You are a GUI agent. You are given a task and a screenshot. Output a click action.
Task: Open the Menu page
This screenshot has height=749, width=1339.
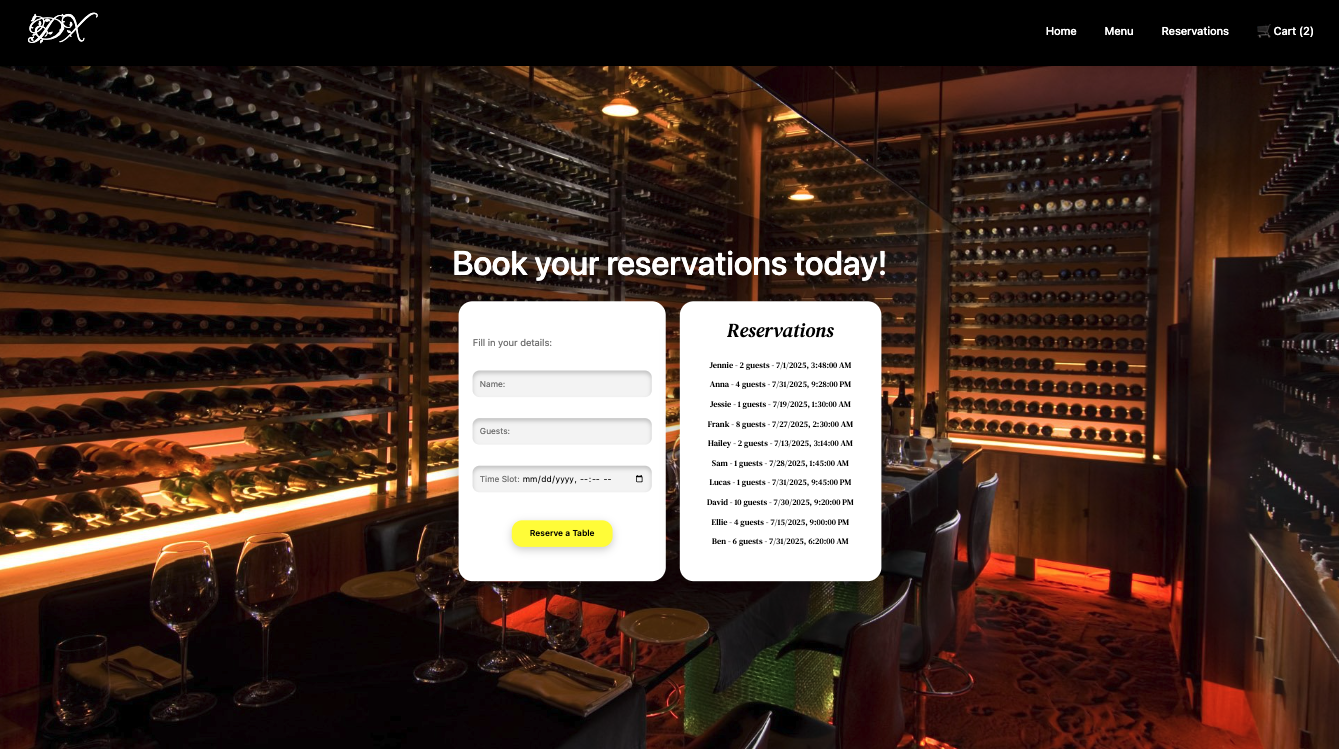point(1118,31)
